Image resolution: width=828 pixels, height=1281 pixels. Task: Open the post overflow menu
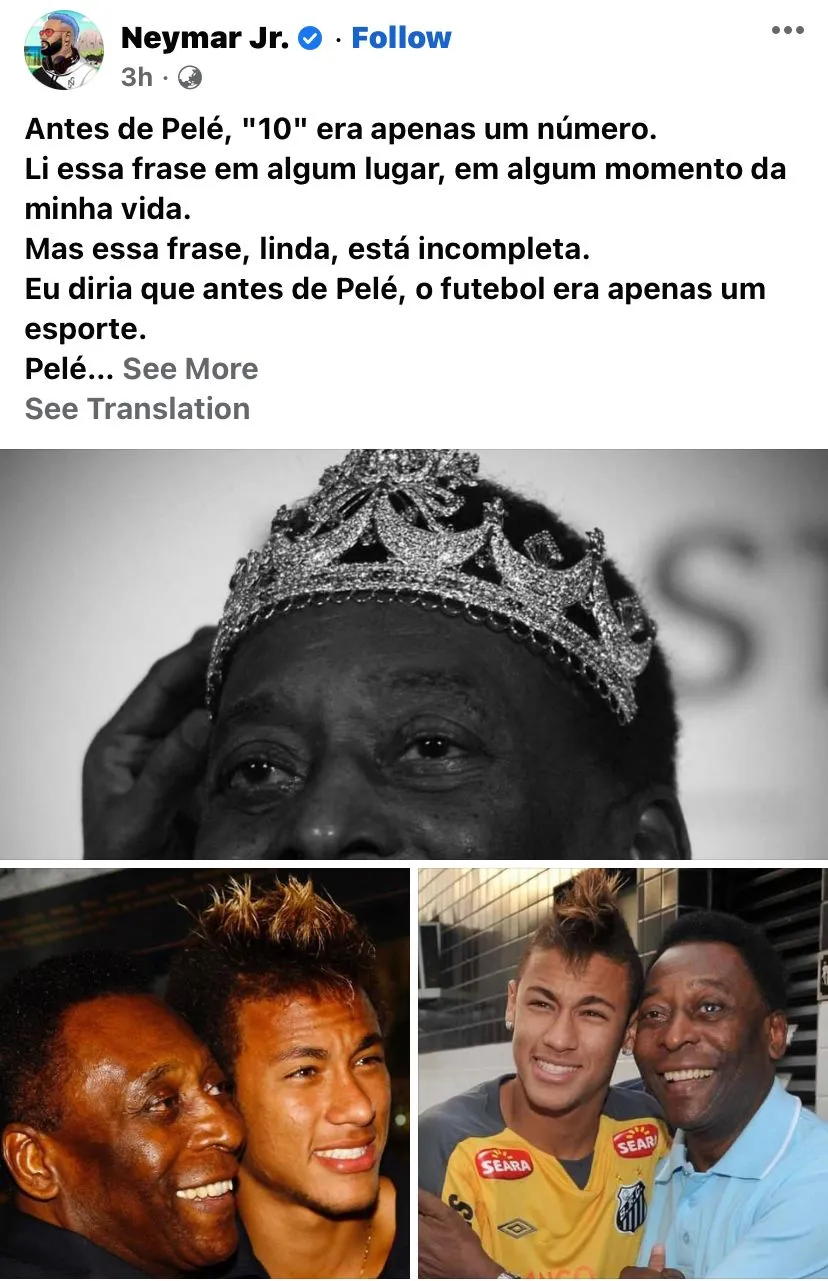point(787,30)
